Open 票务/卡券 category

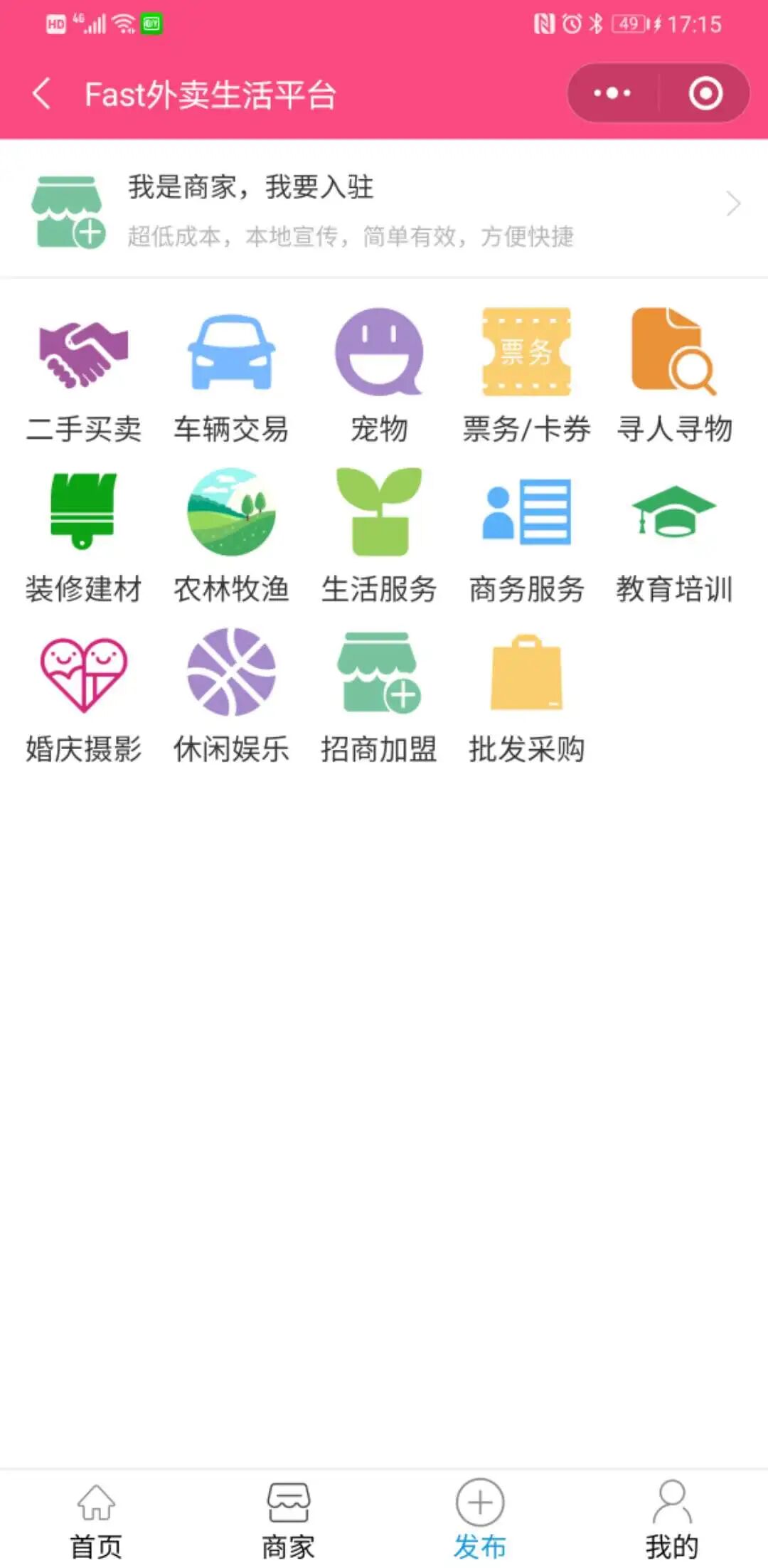[526, 375]
